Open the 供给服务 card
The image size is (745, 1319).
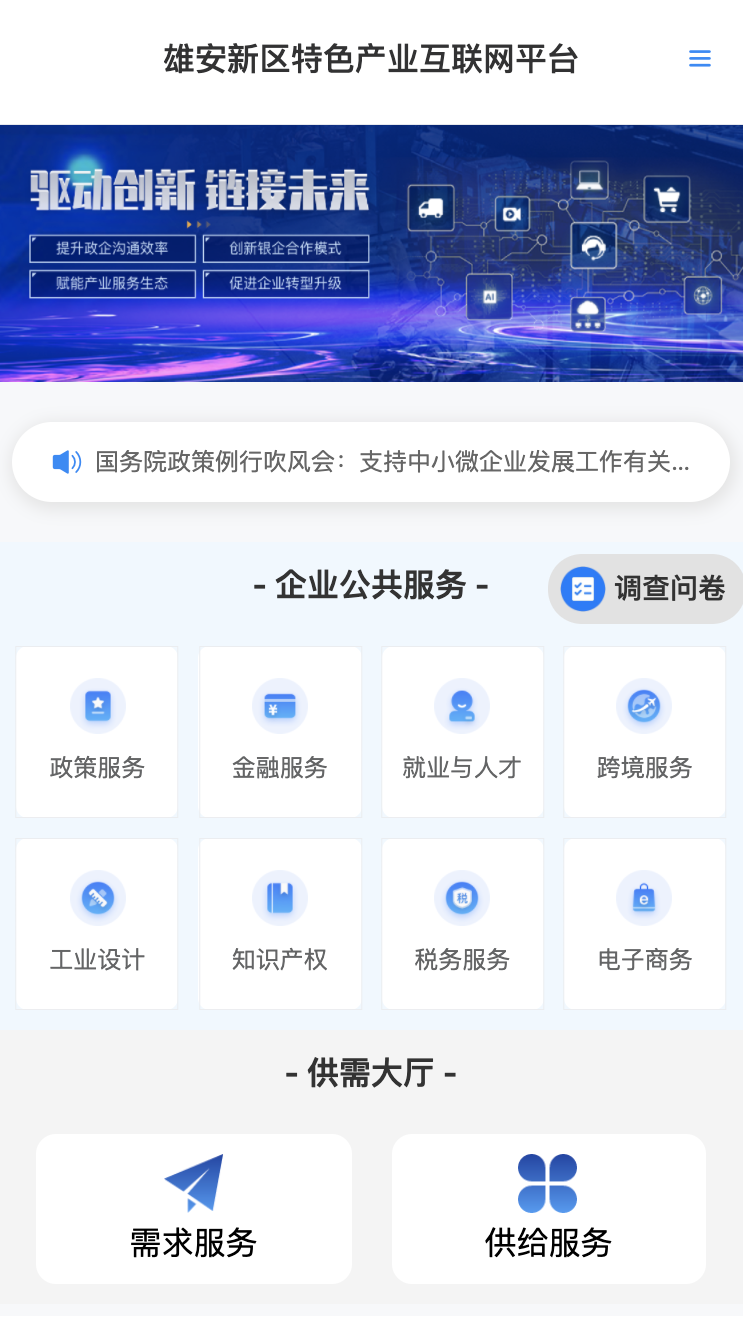(547, 1209)
